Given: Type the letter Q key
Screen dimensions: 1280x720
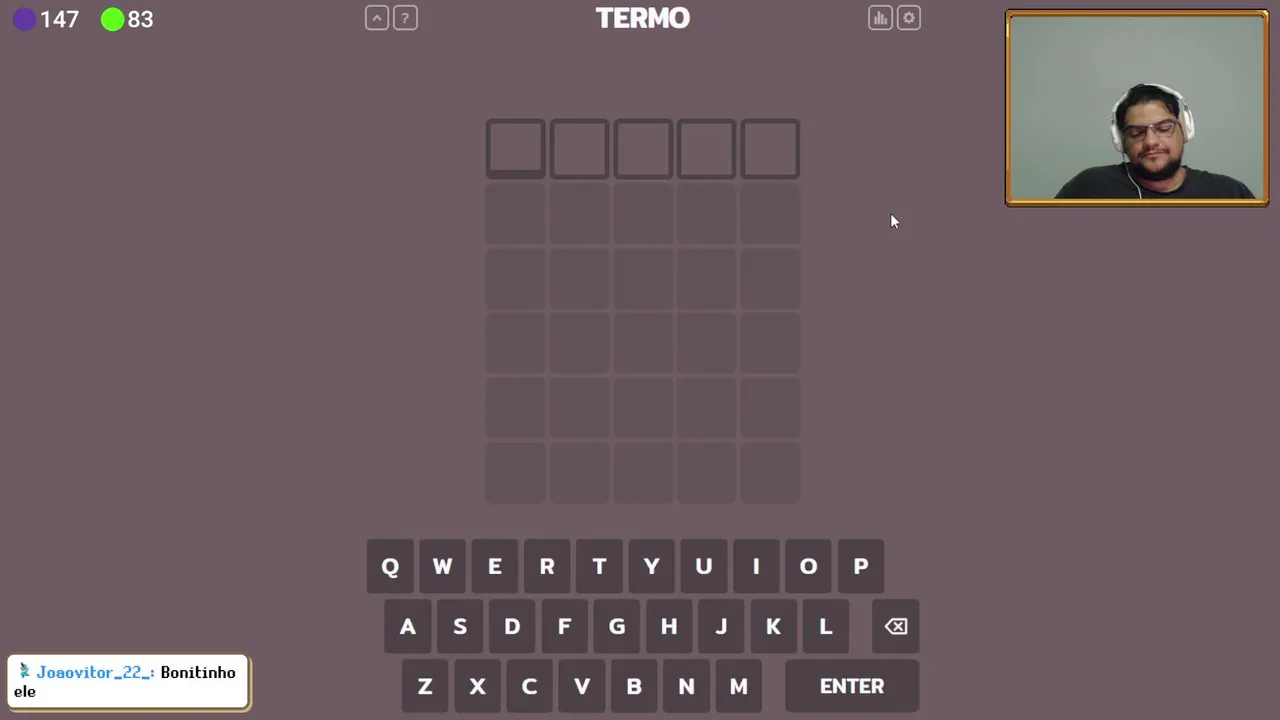Looking at the screenshot, I should 390,567.
